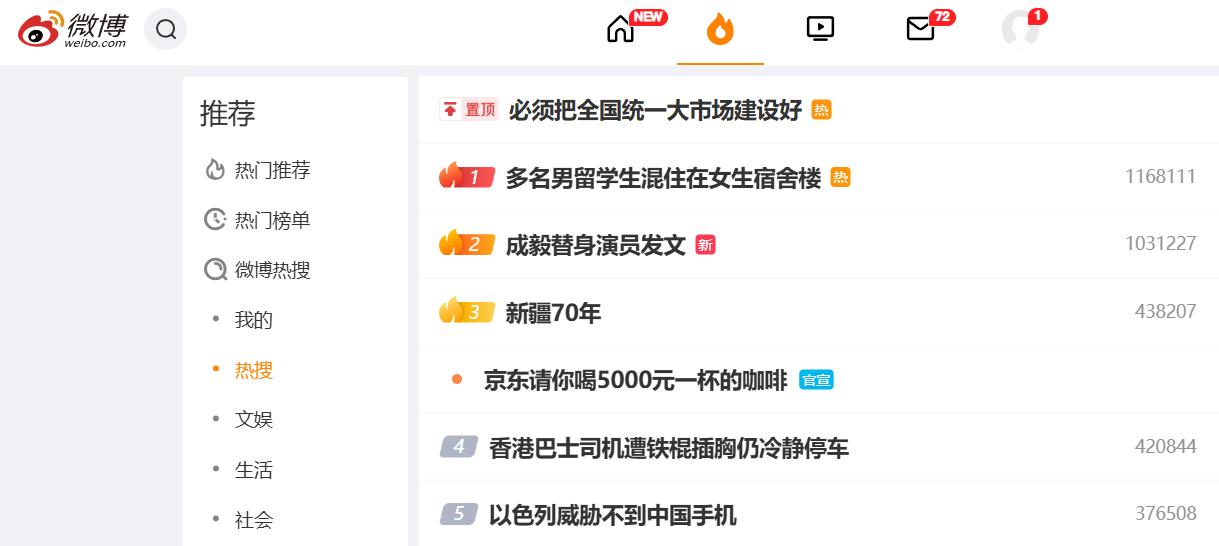Open topic 新疆70年
Screen dimensions: 1219x546
[x=553, y=313]
